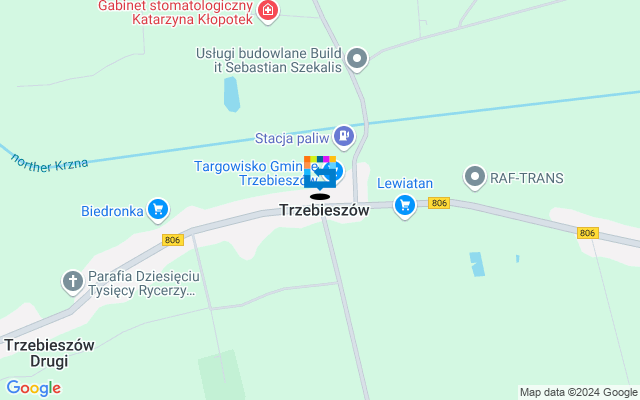Select the Gabinet stomatologiczny Katarzyna Kłopotek pin
This screenshot has width=640, height=400.
(267, 12)
